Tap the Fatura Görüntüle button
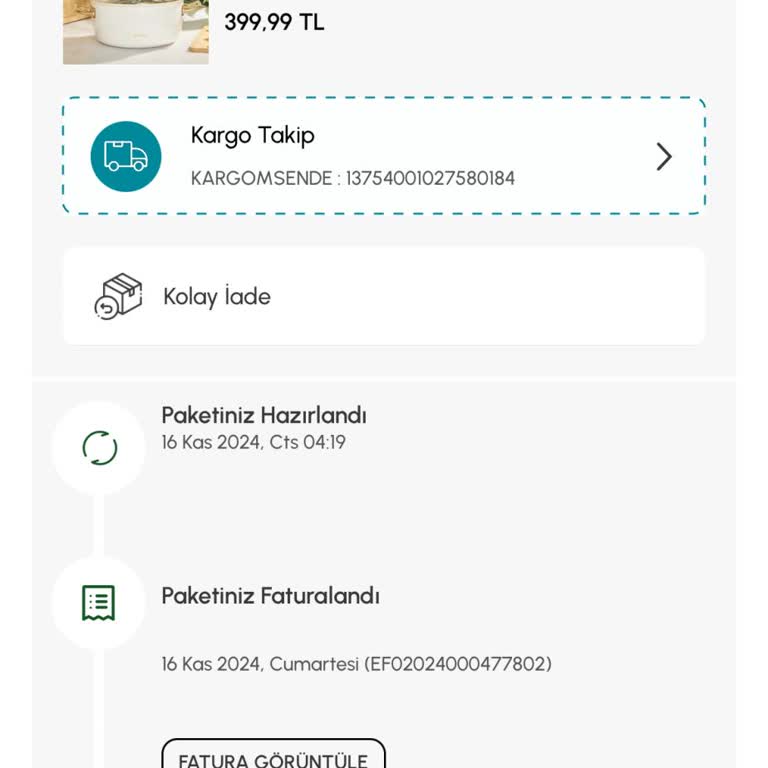This screenshot has width=768, height=768. click(x=273, y=757)
